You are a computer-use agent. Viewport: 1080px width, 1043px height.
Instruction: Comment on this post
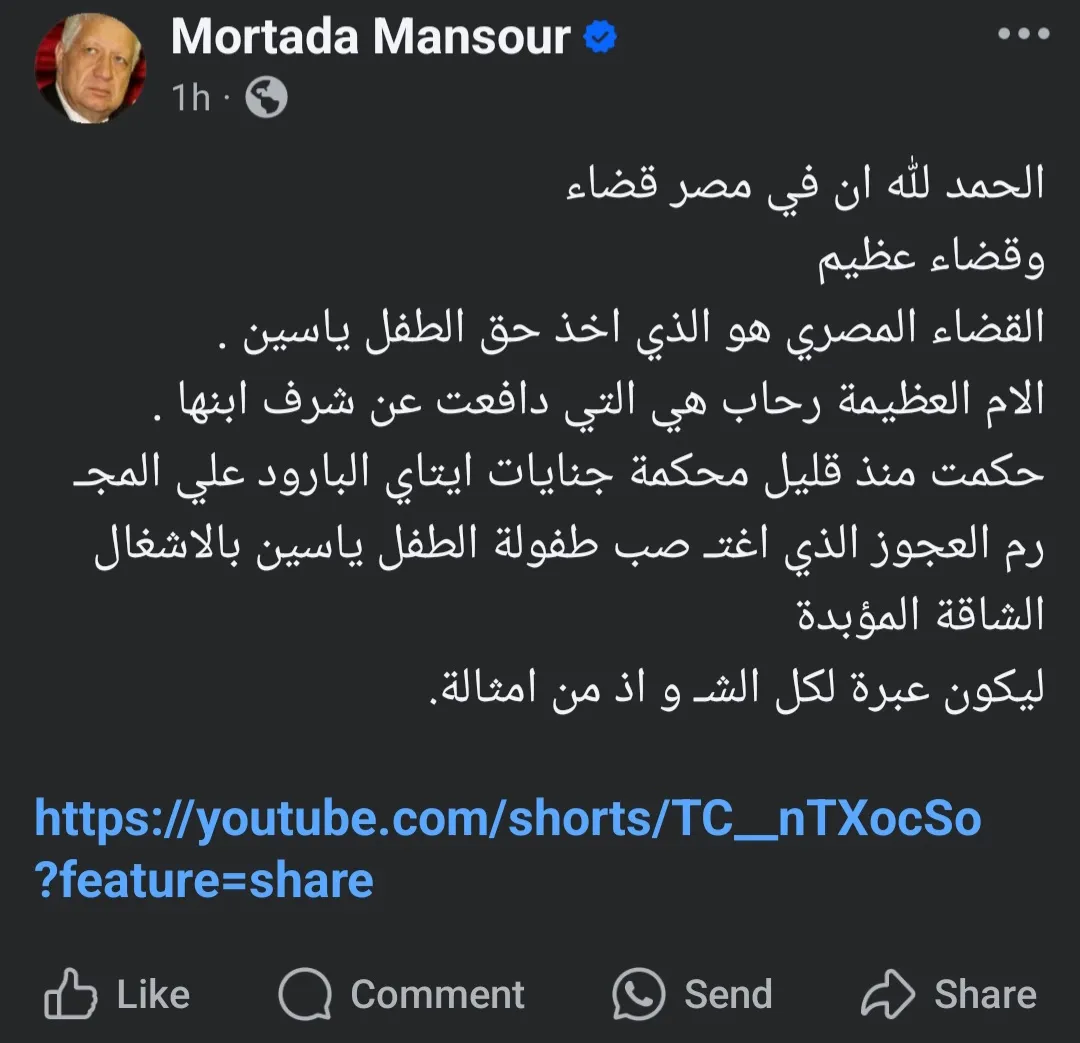click(x=402, y=994)
